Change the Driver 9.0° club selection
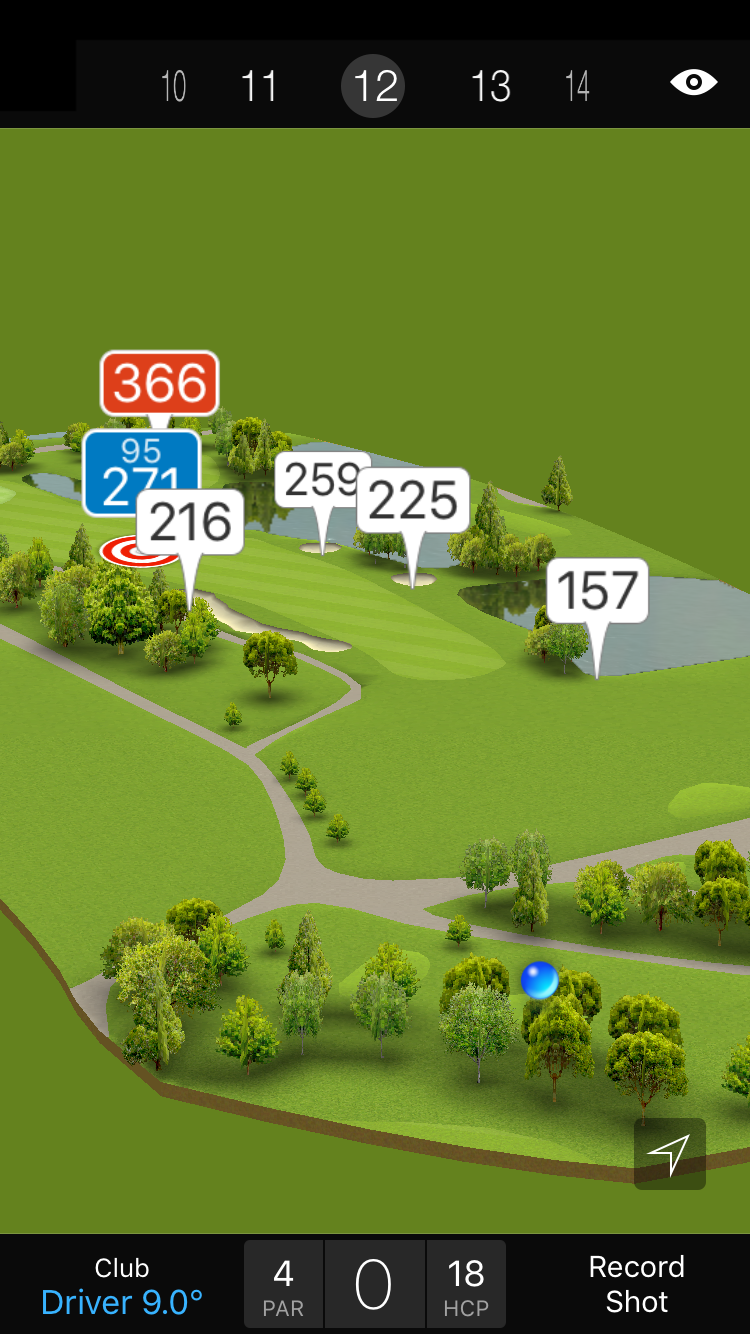This screenshot has width=750, height=1334. (x=122, y=1286)
